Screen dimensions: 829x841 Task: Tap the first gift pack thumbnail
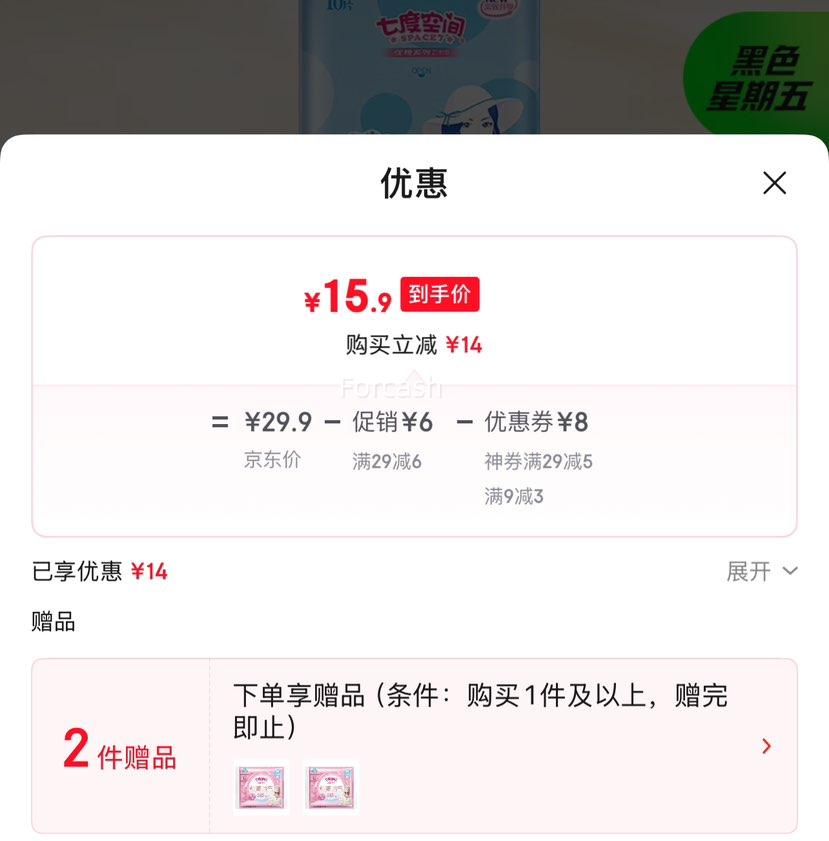[x=260, y=788]
